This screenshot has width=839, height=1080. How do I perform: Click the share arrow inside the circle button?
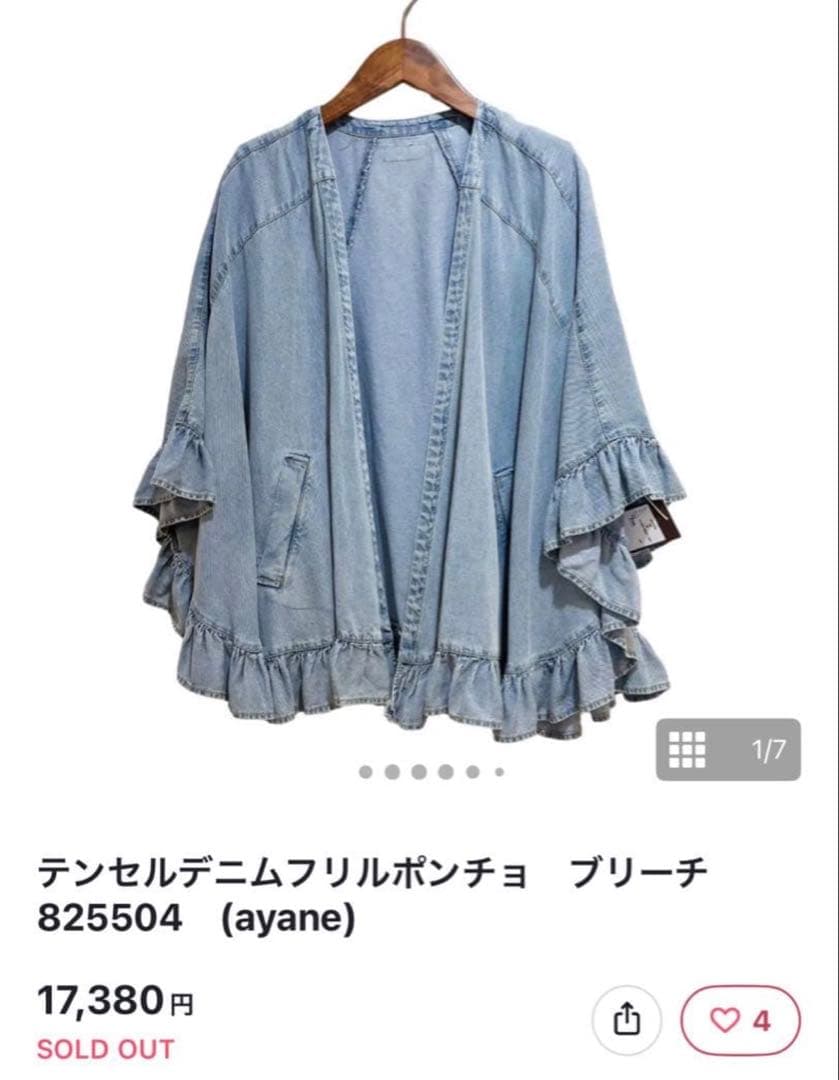(628, 1018)
